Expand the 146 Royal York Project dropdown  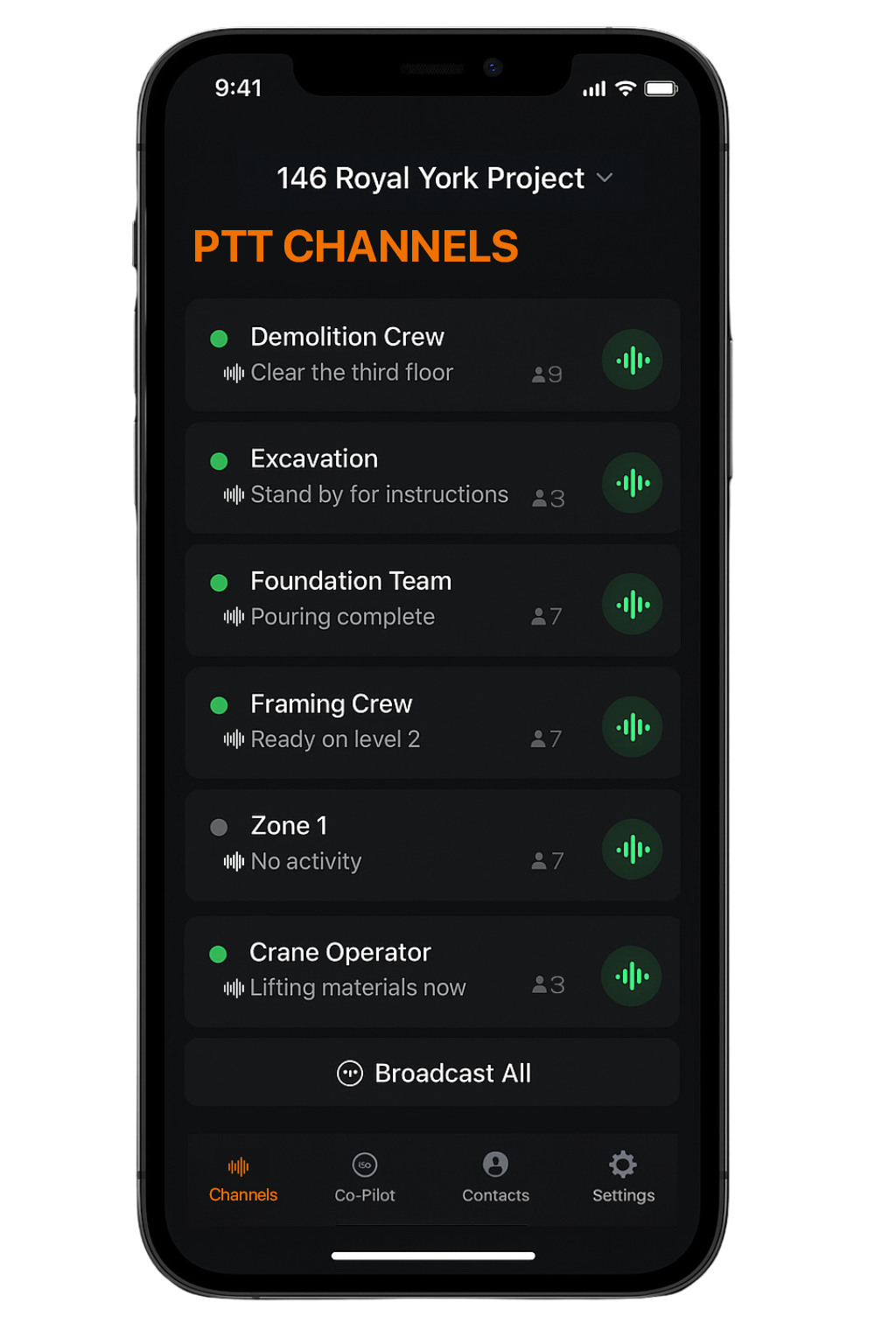tap(444, 178)
